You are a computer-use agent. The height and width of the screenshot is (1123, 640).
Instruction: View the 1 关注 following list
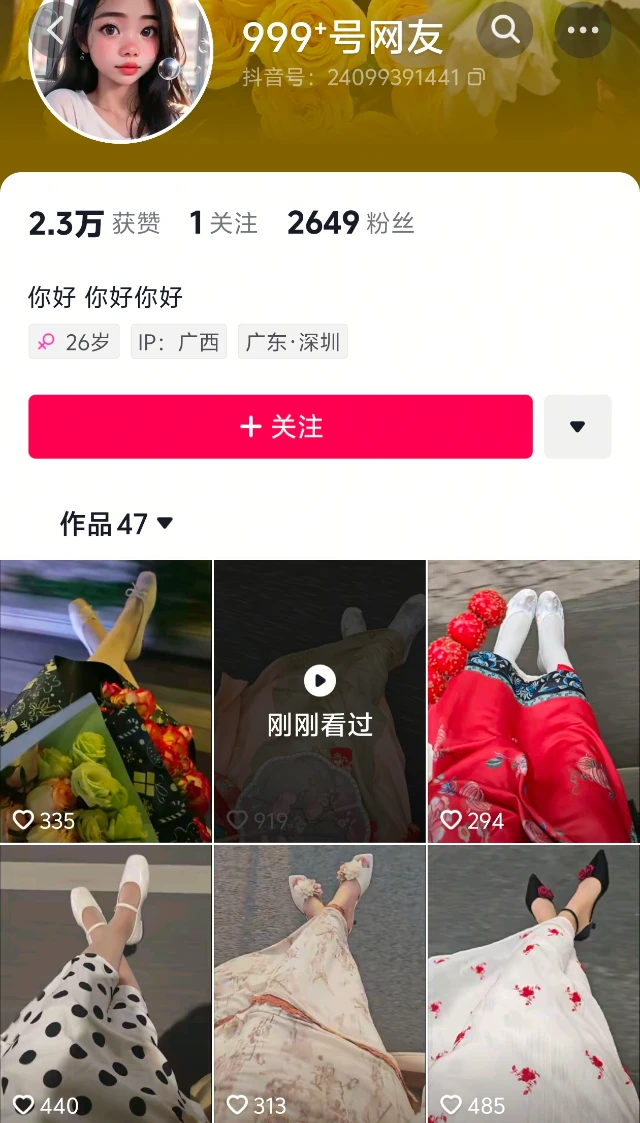coord(224,223)
